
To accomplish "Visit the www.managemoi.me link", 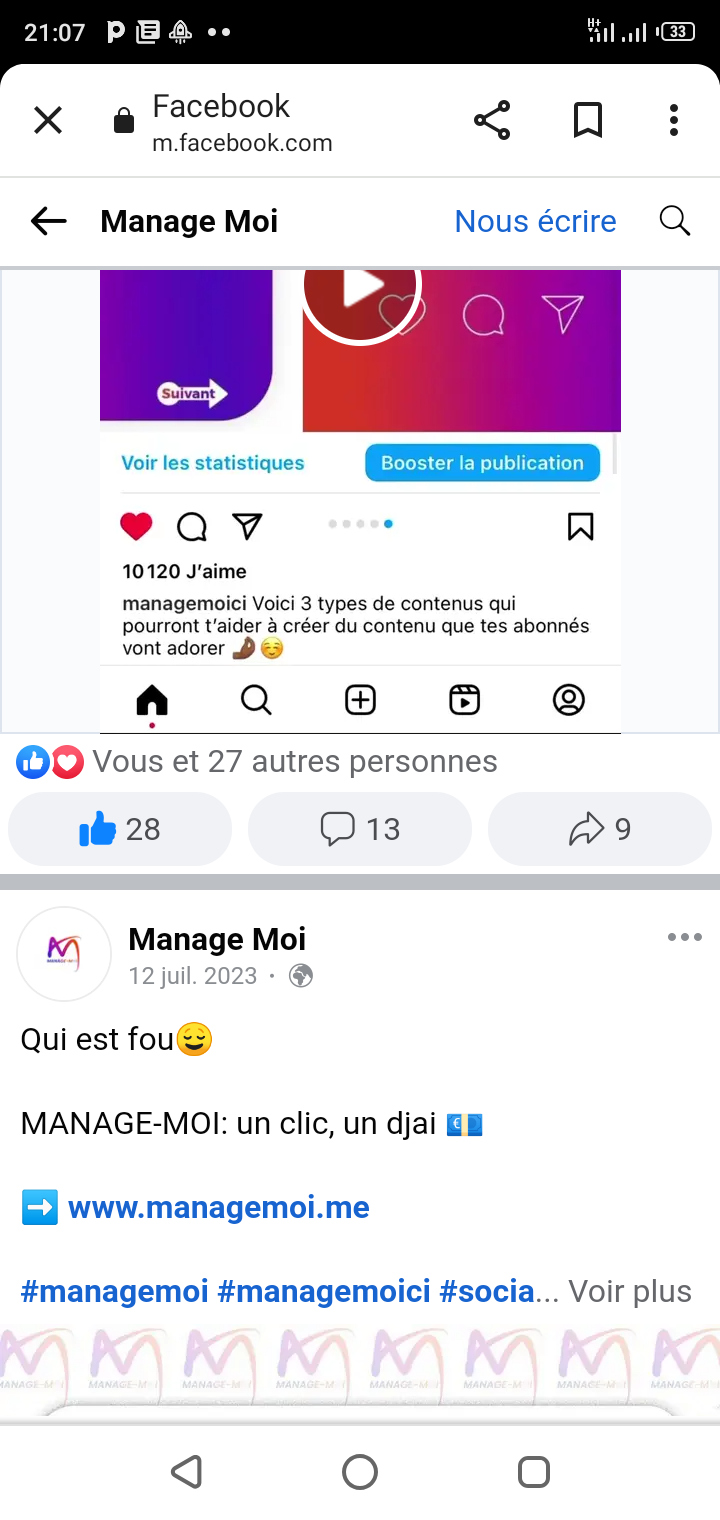I will point(218,1207).
